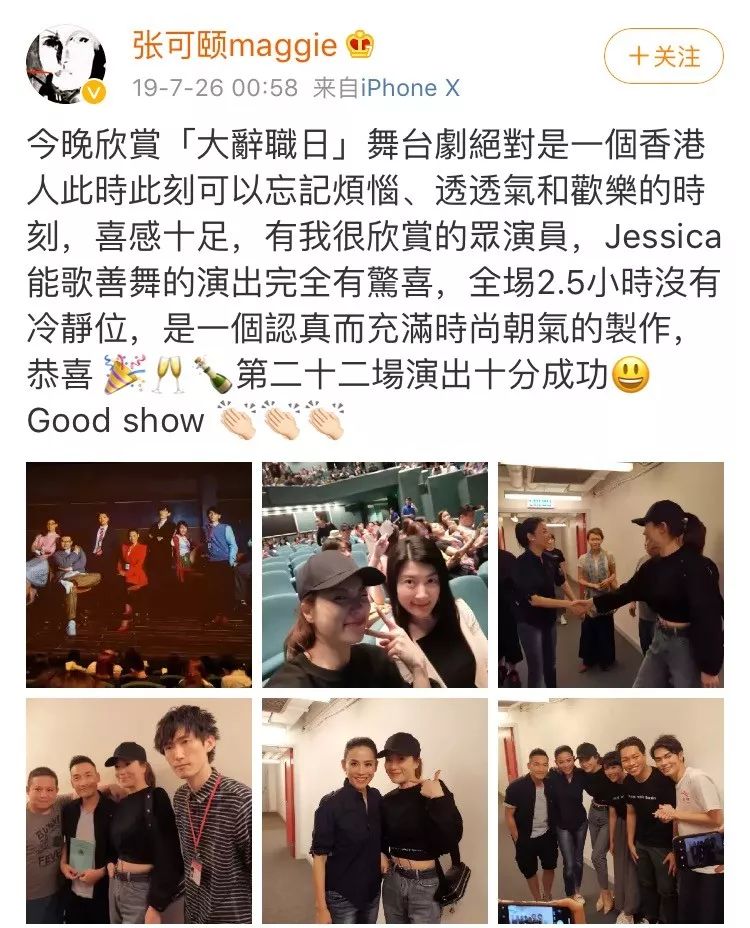Open the handshake backstage photo

click(x=611, y=574)
